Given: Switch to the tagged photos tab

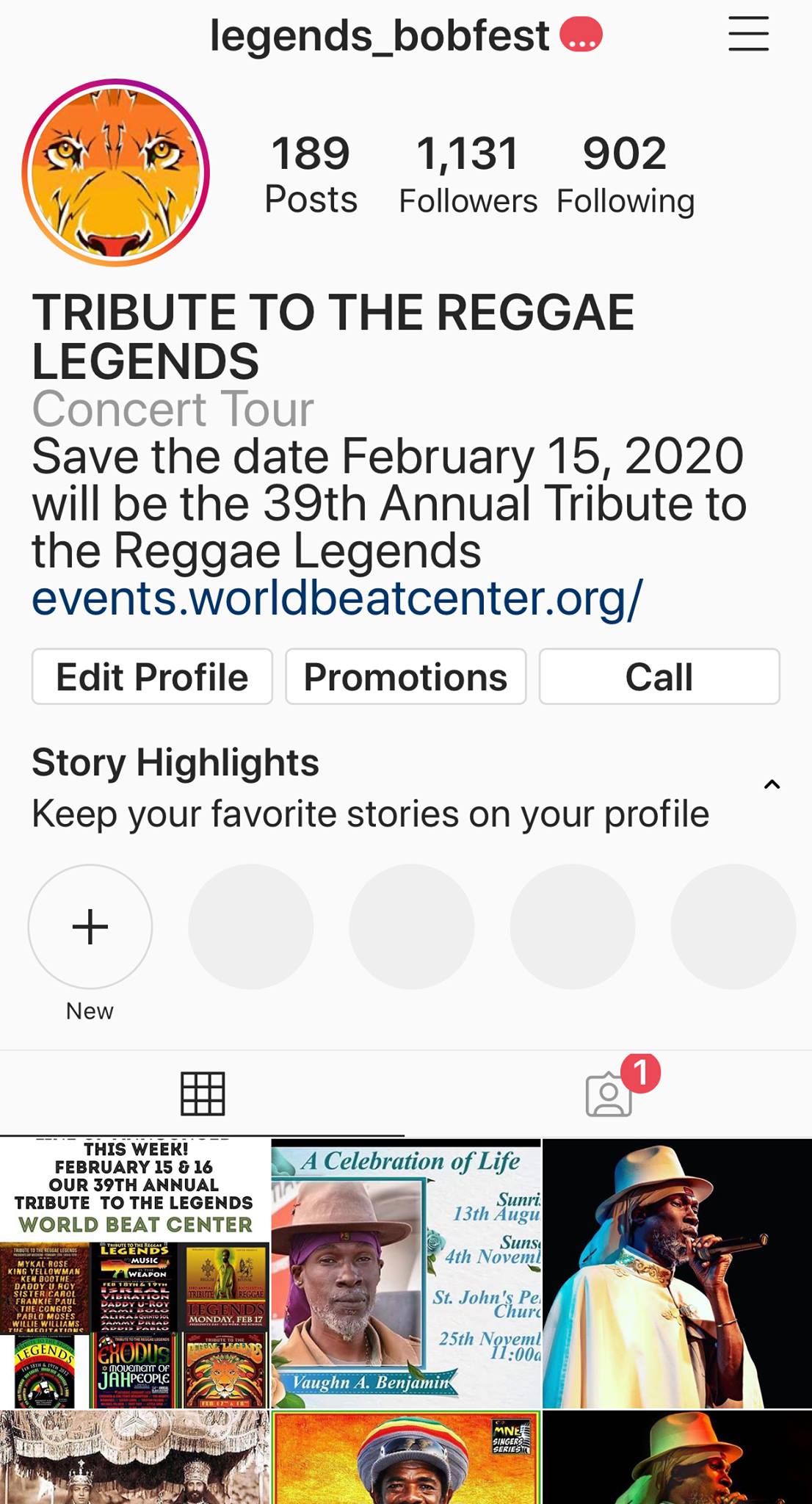Looking at the screenshot, I should point(609,1094).
